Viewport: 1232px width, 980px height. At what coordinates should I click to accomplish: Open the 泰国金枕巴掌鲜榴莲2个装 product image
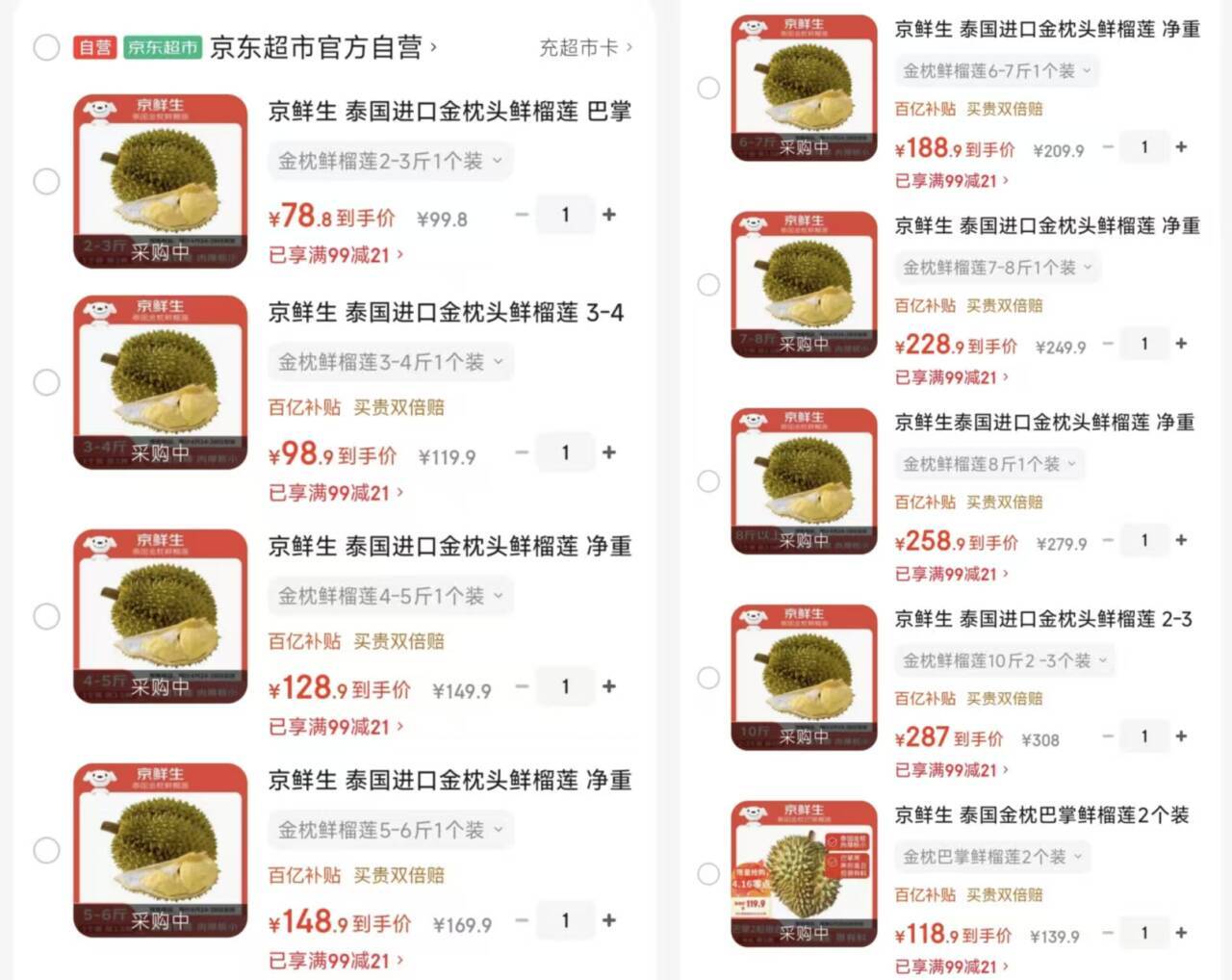805,874
